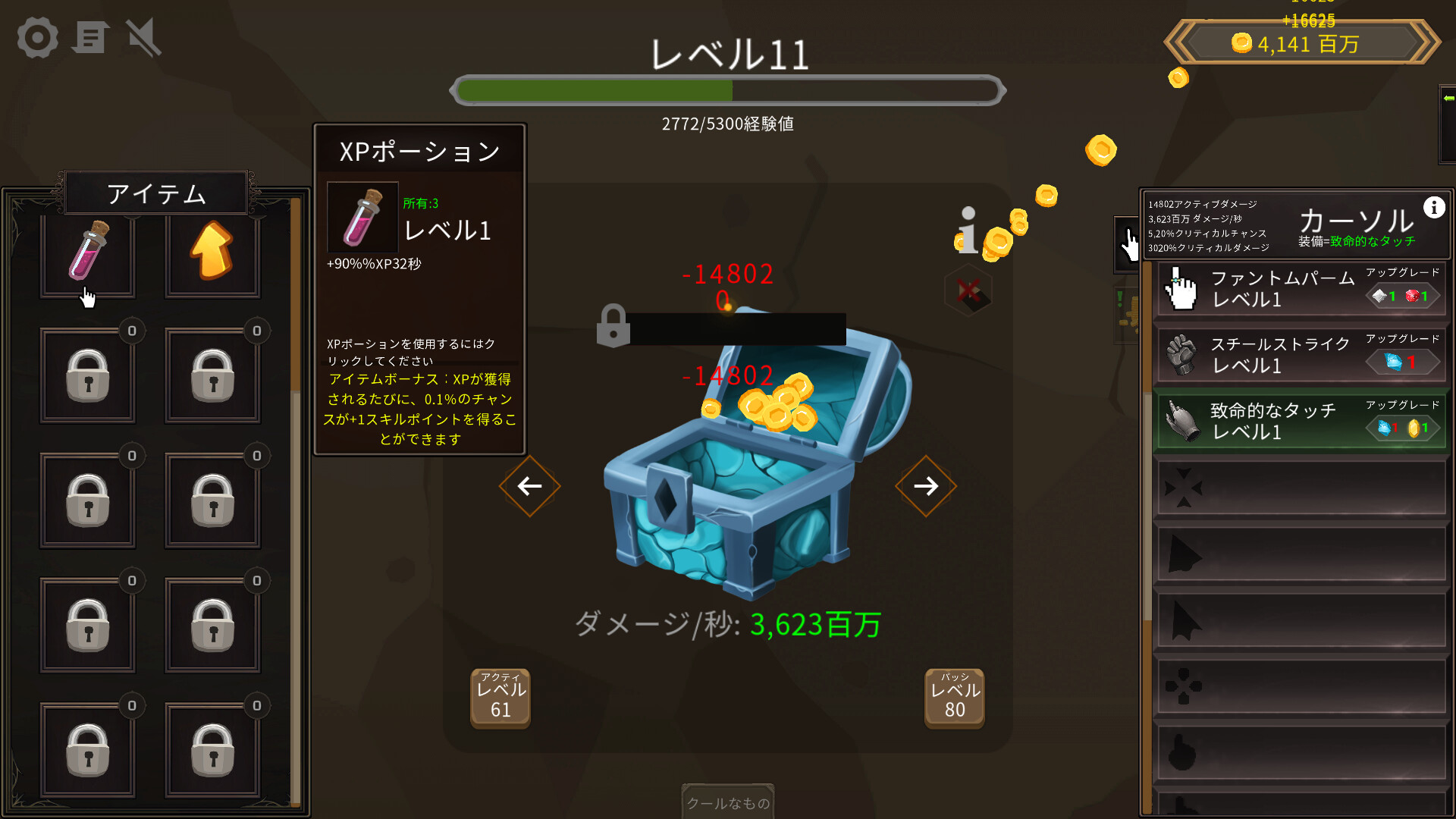Go to the next chest stage
Viewport: 1456px width, 819px height.
(925, 486)
